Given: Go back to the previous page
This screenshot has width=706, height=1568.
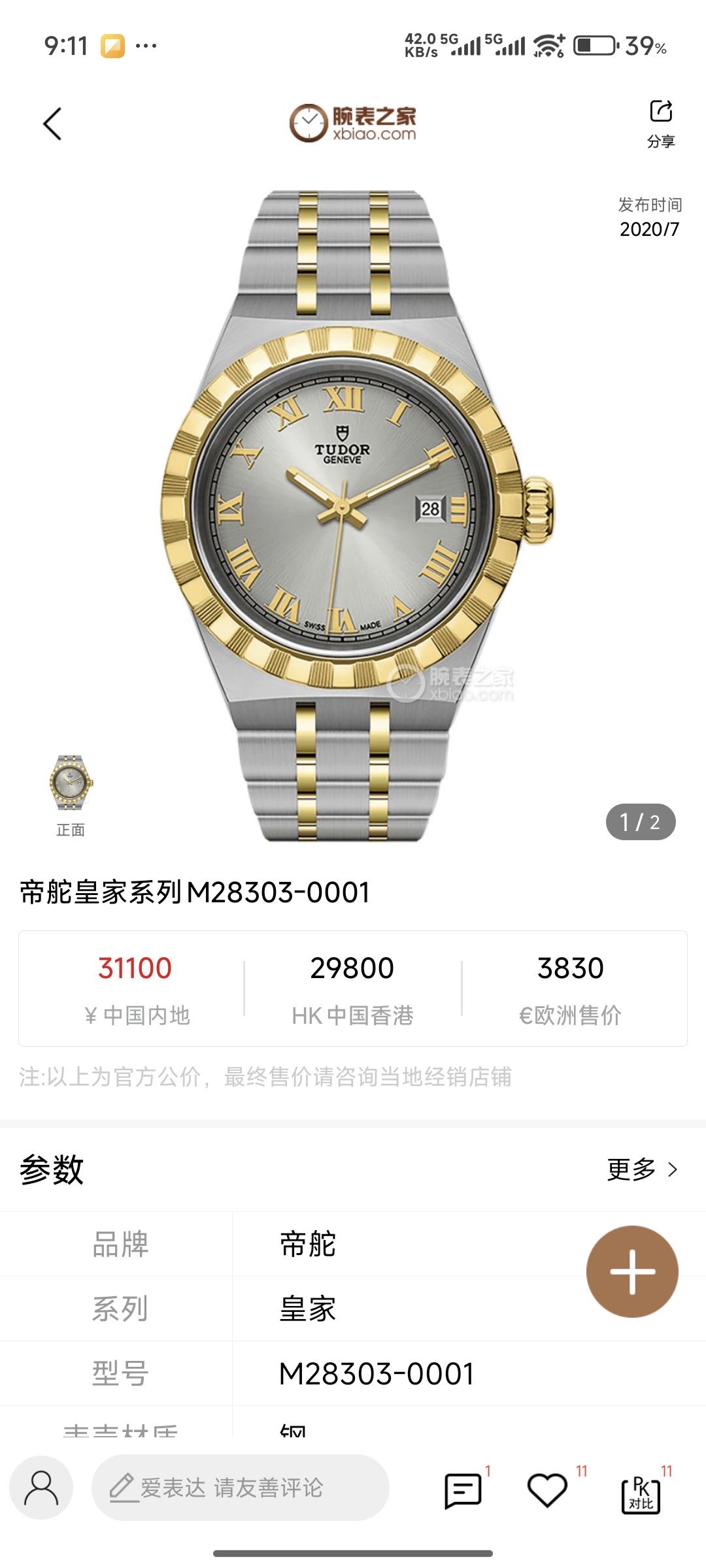Looking at the screenshot, I should (52, 123).
